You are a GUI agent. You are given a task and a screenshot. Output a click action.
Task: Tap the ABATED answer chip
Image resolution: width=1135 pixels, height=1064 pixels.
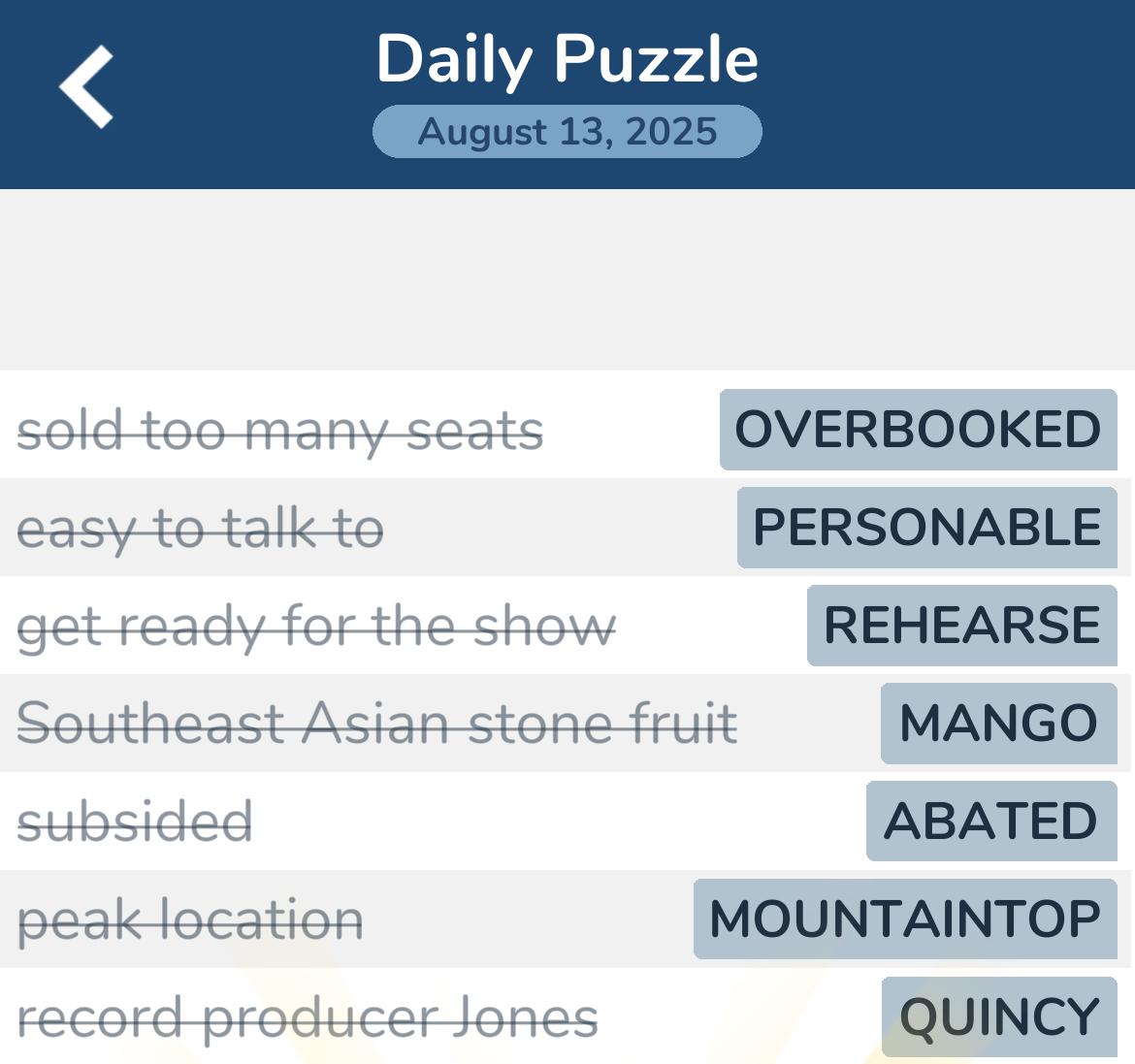click(990, 822)
